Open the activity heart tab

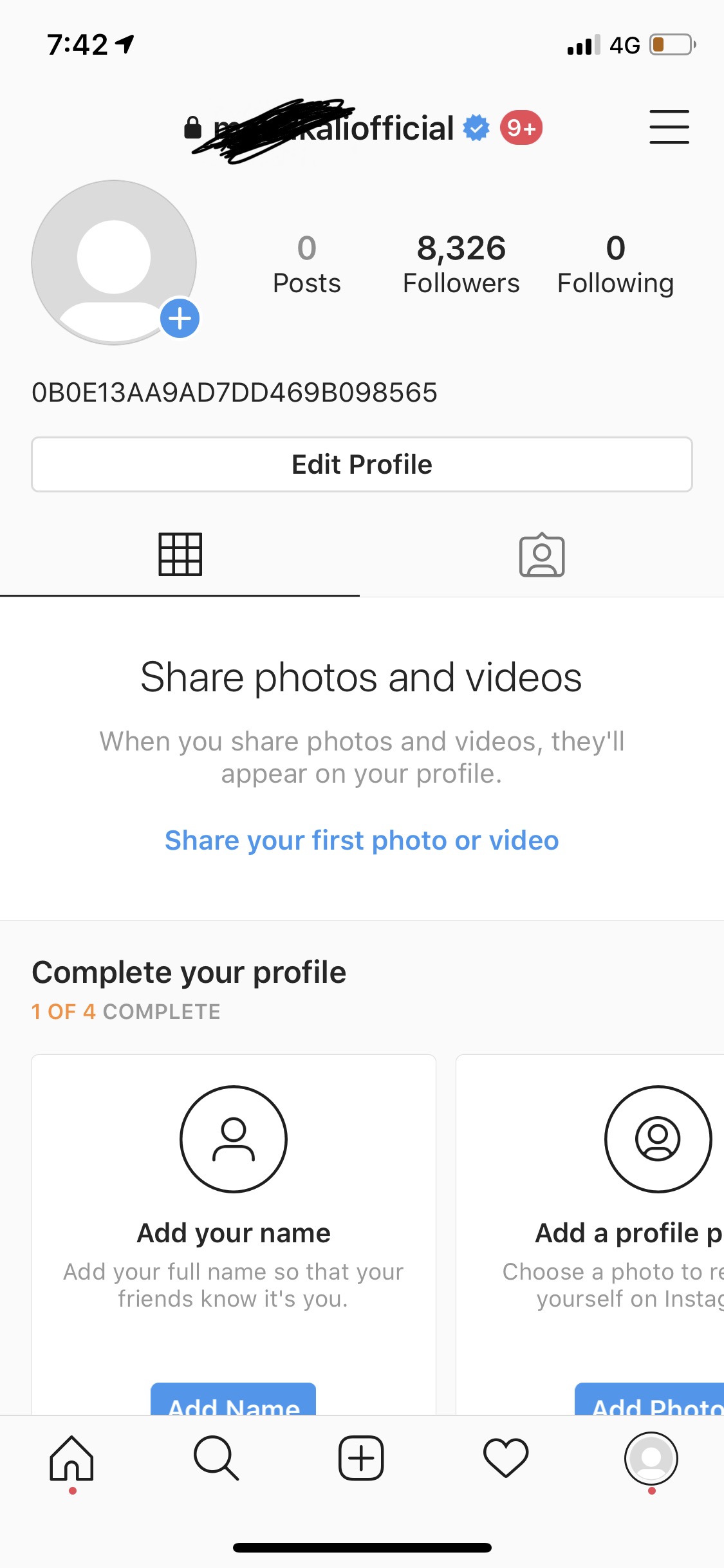(506, 1458)
